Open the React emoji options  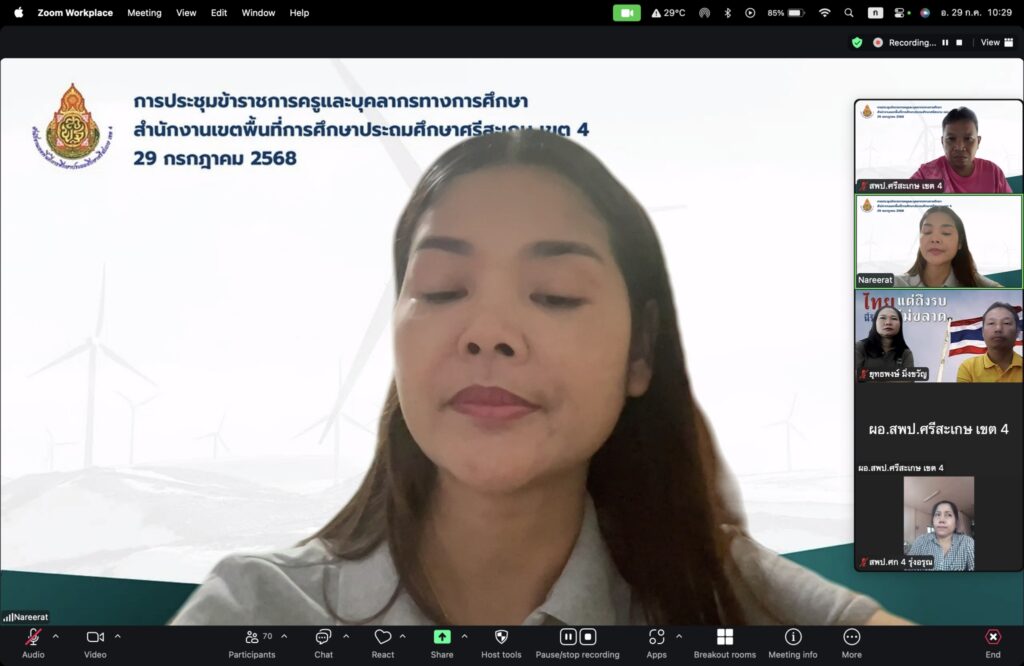383,638
